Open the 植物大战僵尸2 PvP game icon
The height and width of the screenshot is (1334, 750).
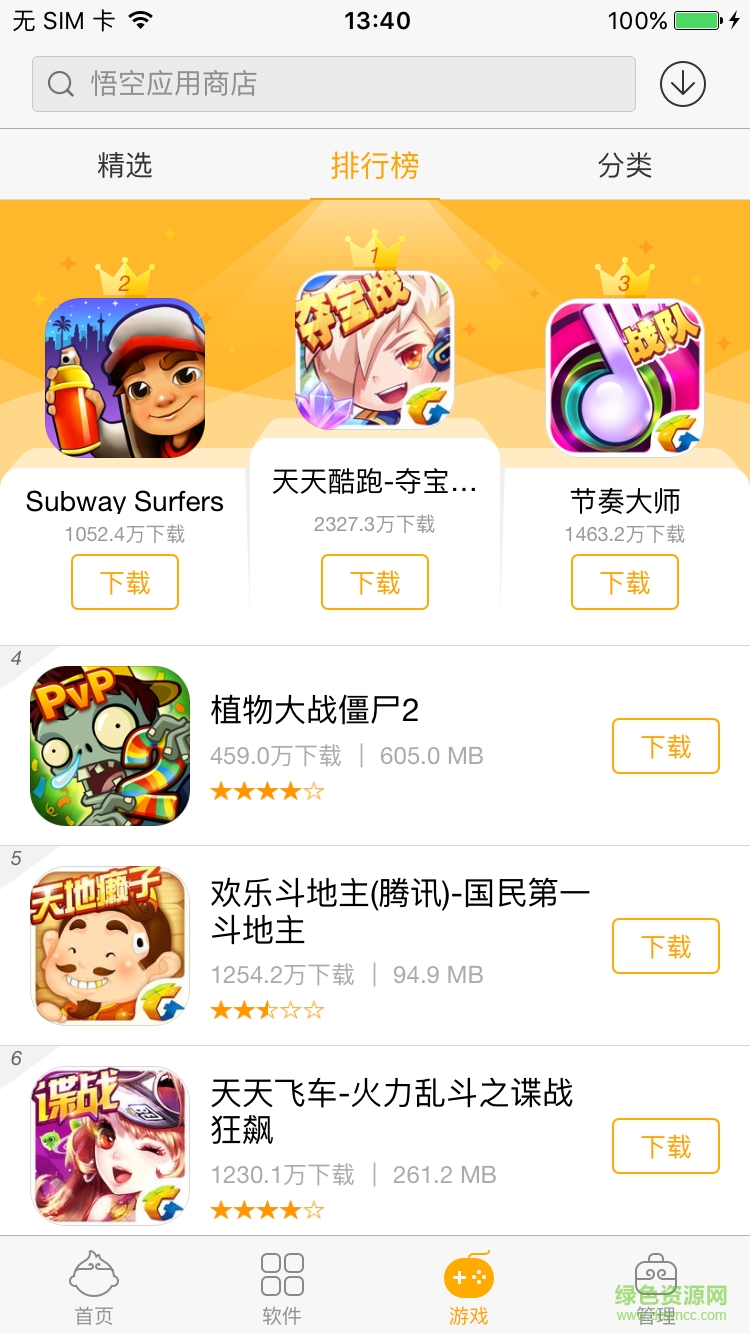tap(109, 746)
